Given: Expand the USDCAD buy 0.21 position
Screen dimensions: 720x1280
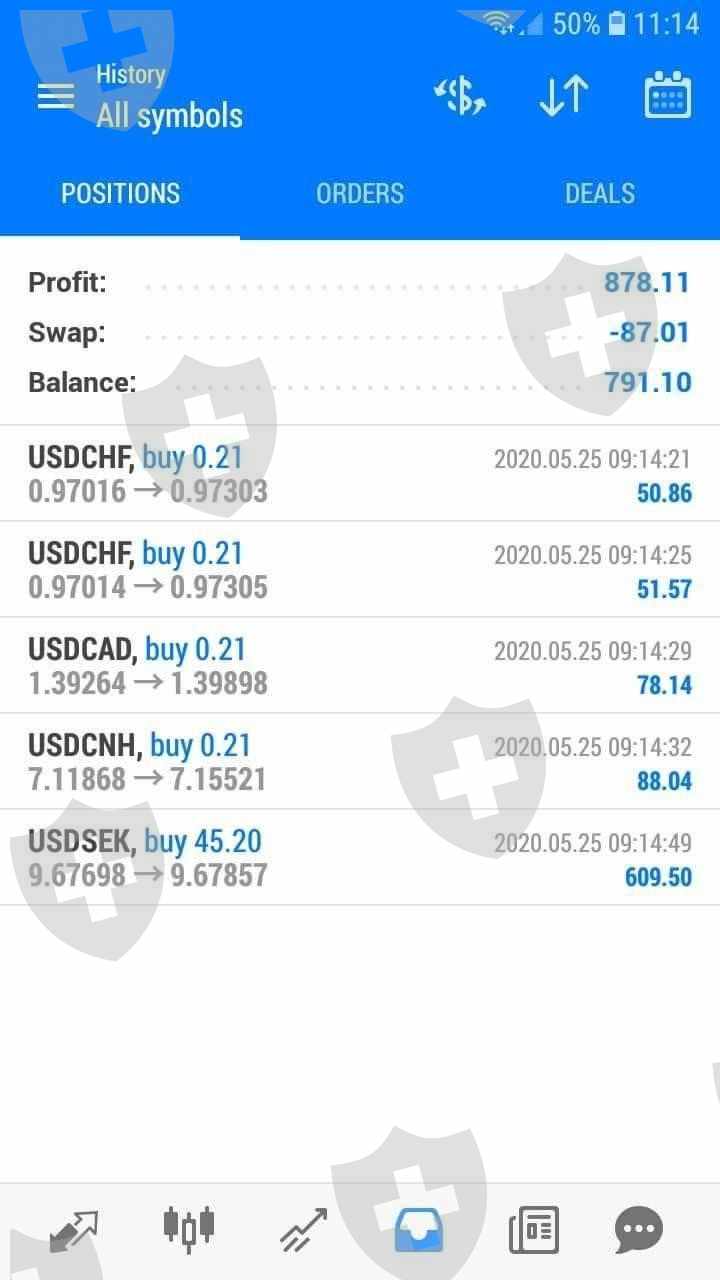Looking at the screenshot, I should (x=360, y=666).
